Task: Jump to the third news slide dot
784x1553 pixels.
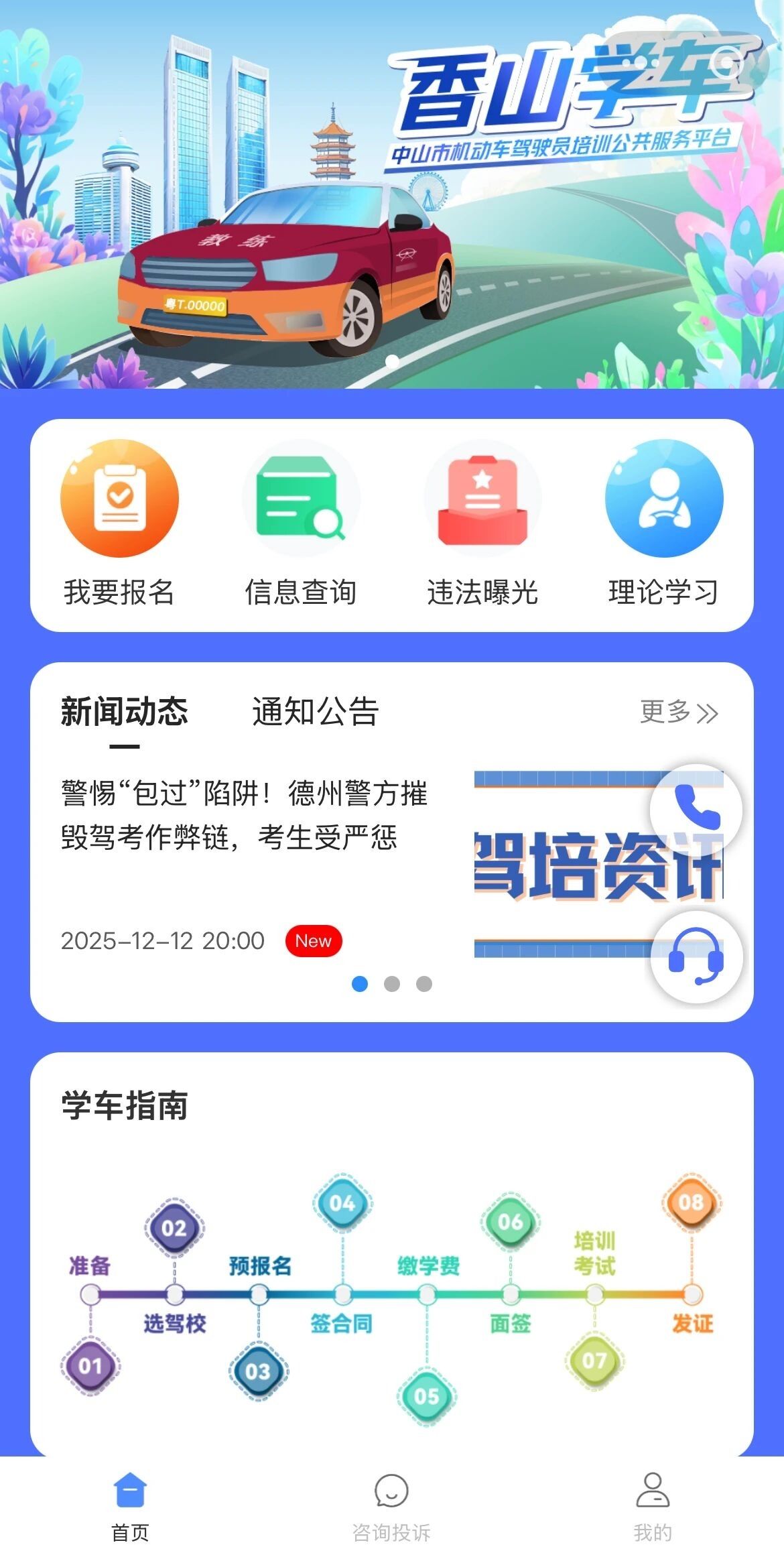Action: (424, 984)
